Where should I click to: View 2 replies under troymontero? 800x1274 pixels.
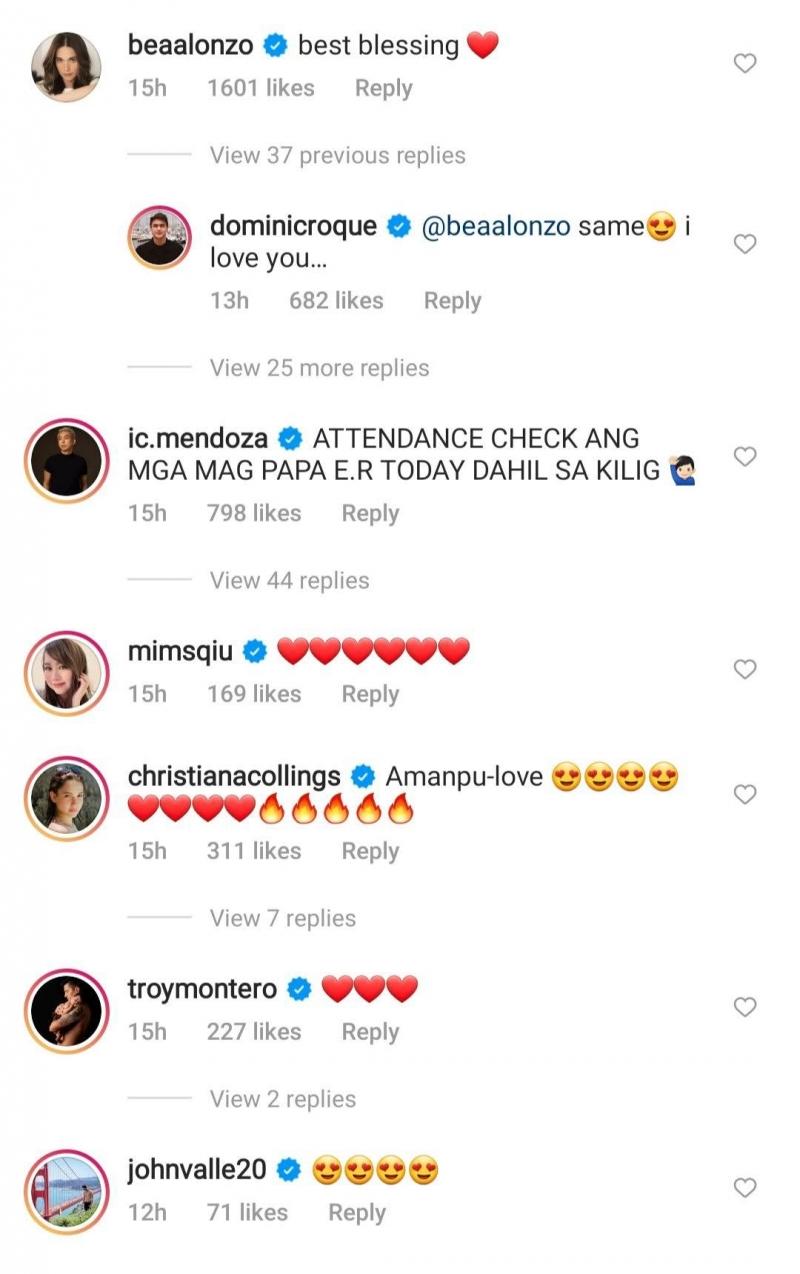(x=282, y=1099)
